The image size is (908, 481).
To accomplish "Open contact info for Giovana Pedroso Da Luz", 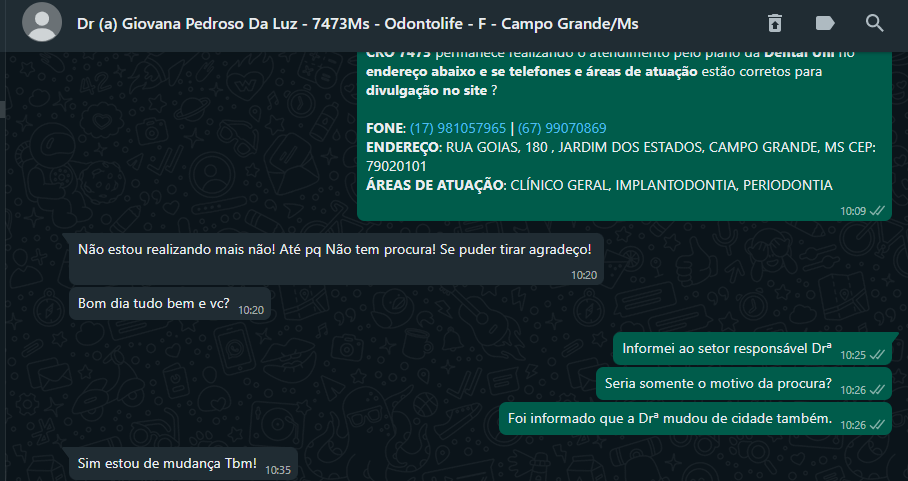I will [x=357, y=23].
